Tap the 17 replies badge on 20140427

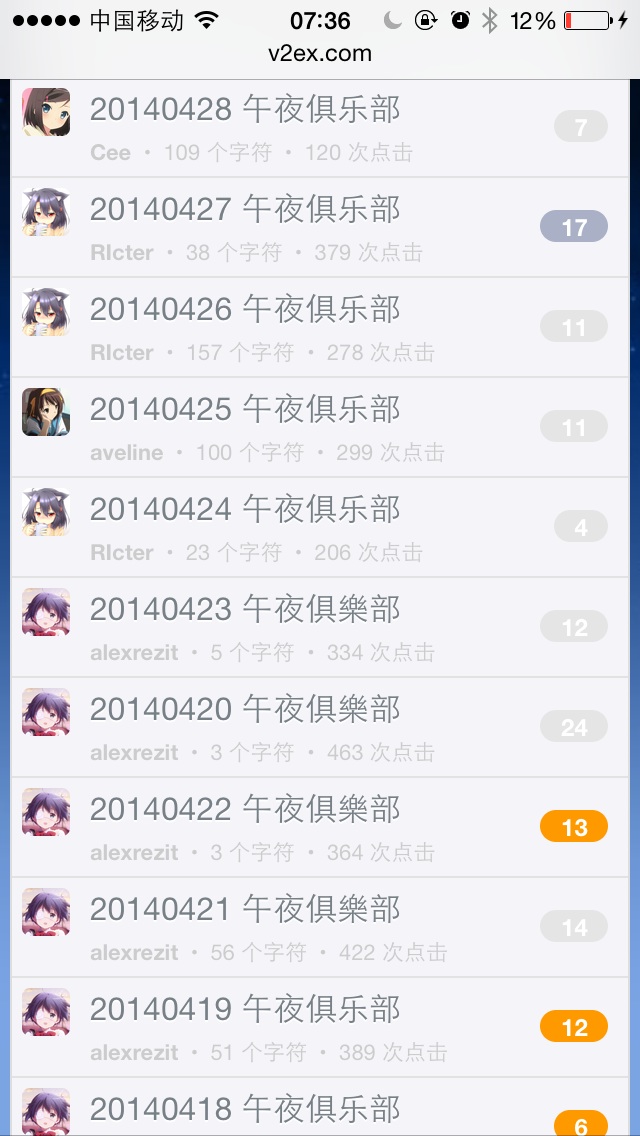click(x=573, y=228)
